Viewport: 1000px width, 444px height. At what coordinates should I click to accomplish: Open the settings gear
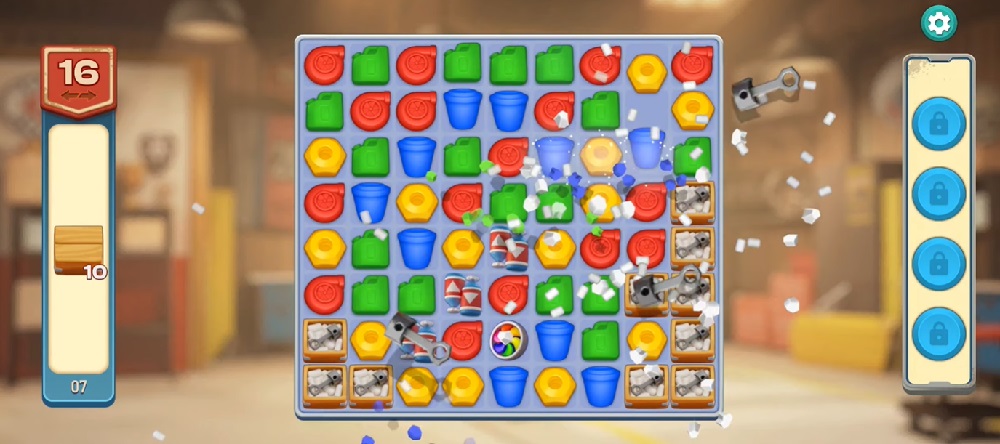tap(937, 22)
